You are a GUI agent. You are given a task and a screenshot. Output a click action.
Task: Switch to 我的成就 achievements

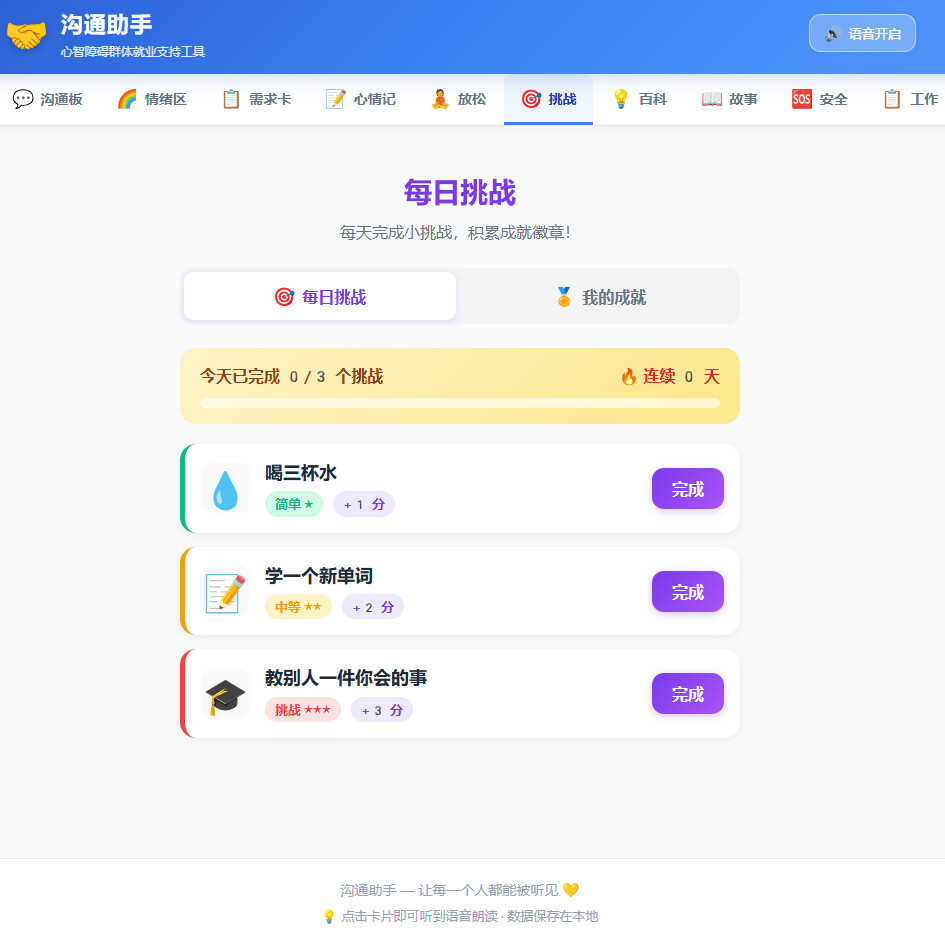click(599, 297)
